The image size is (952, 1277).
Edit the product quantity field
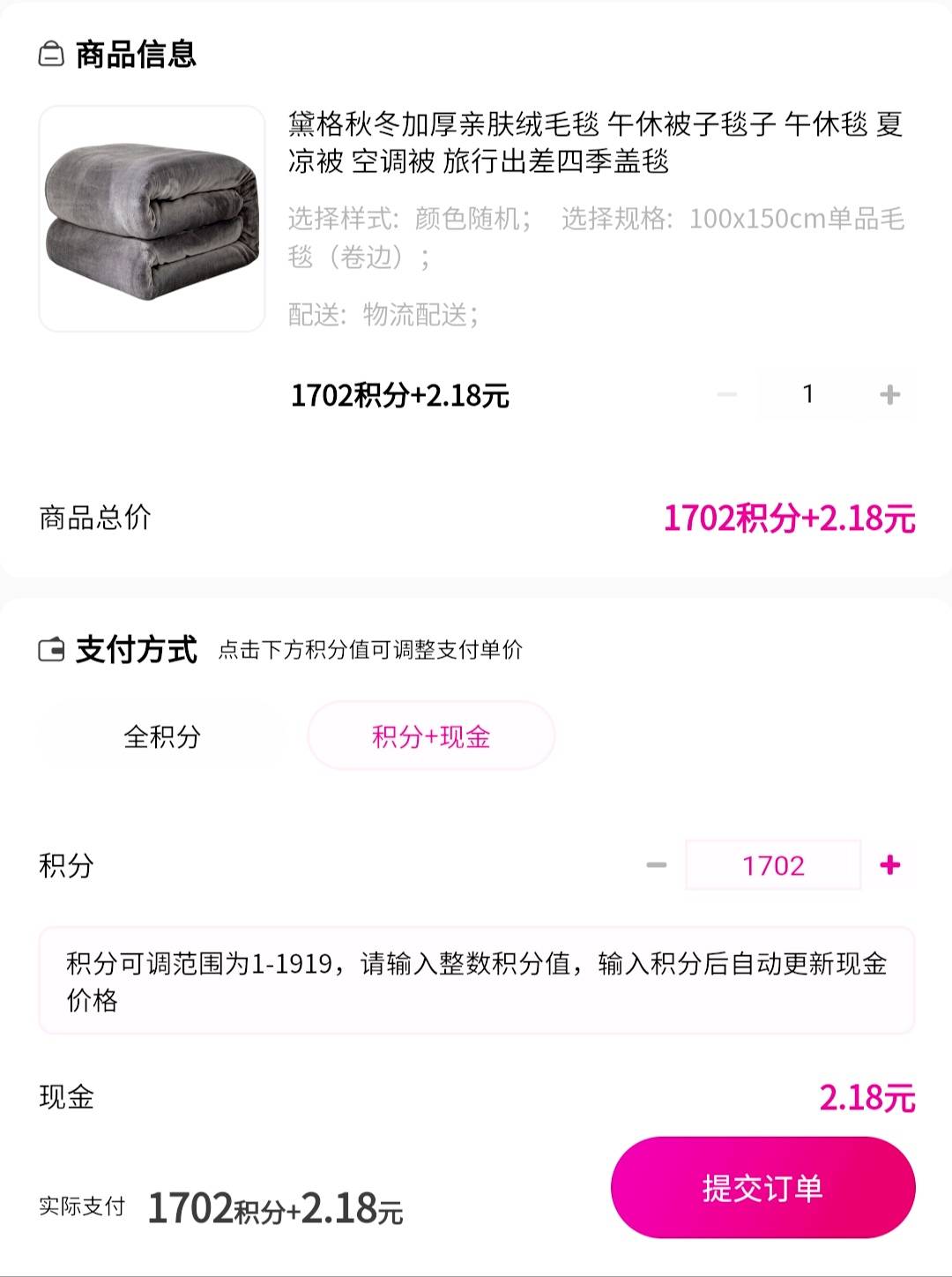point(808,394)
